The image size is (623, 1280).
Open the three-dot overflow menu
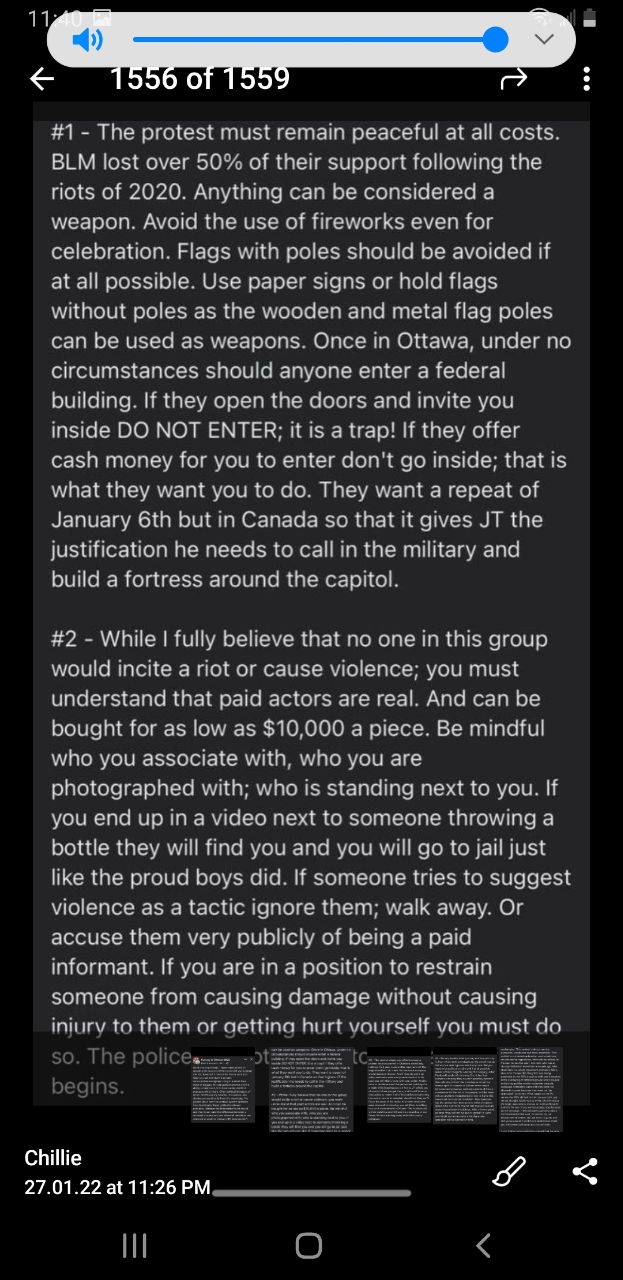tap(586, 79)
